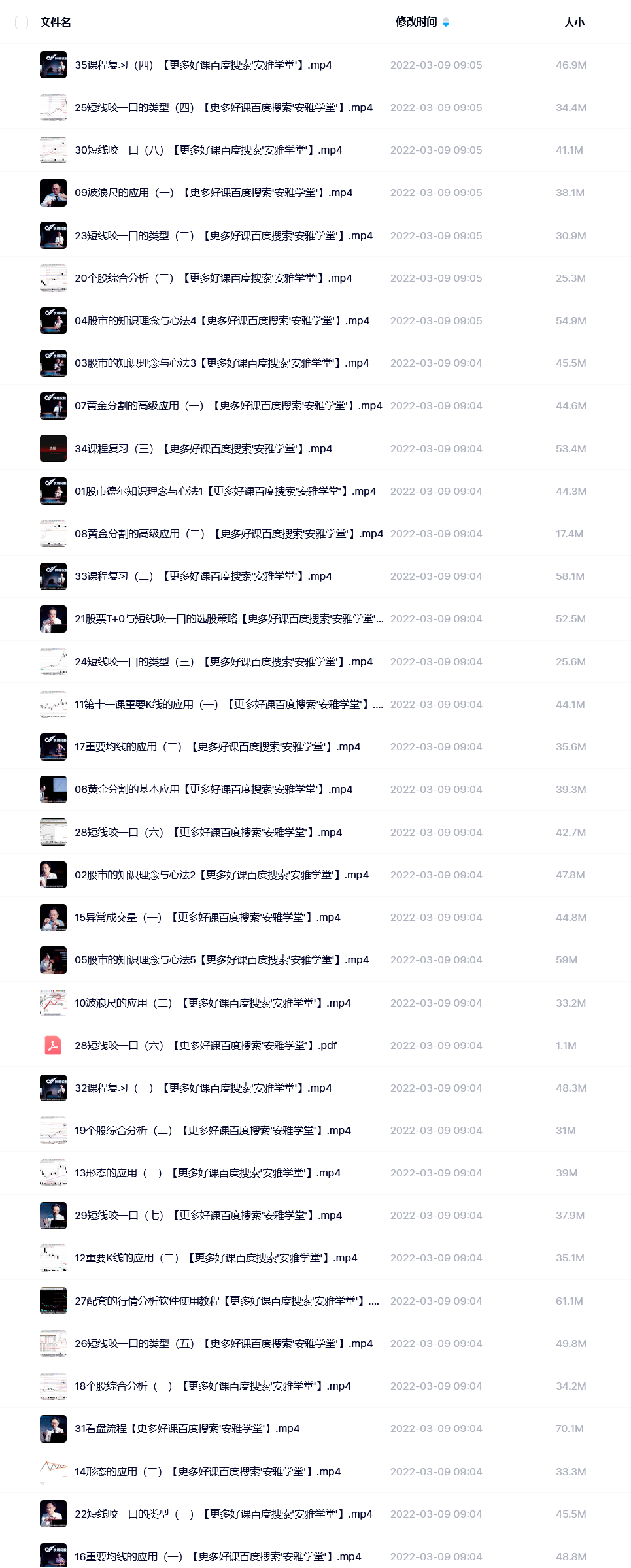Screen dimensions: 631x1568
Task: Open 16重要均线的应用（一）video
Action: tap(218, 1557)
